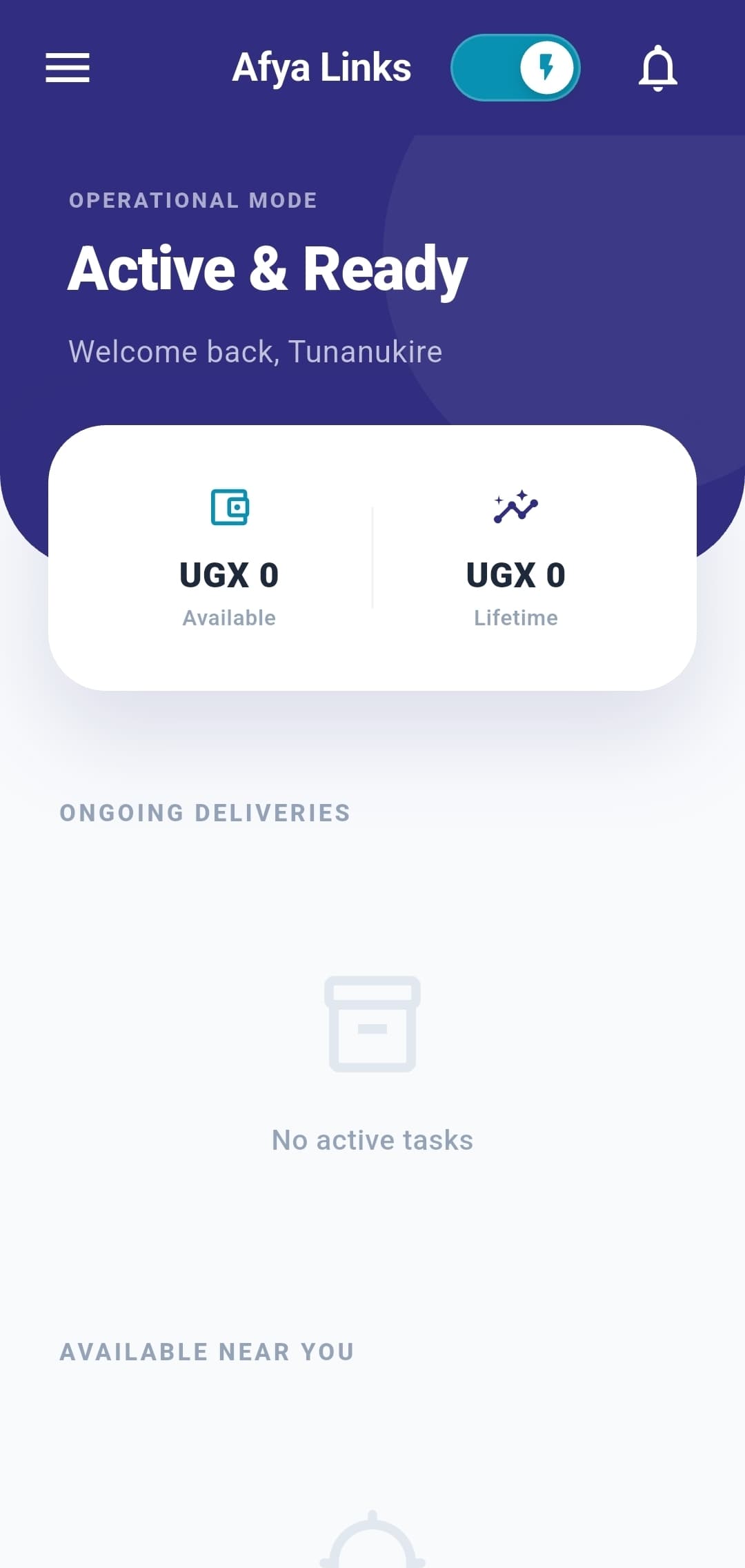View the UGX 0 Lifetime earnings
Viewport: 745px width, 1568px height.
coord(515,574)
